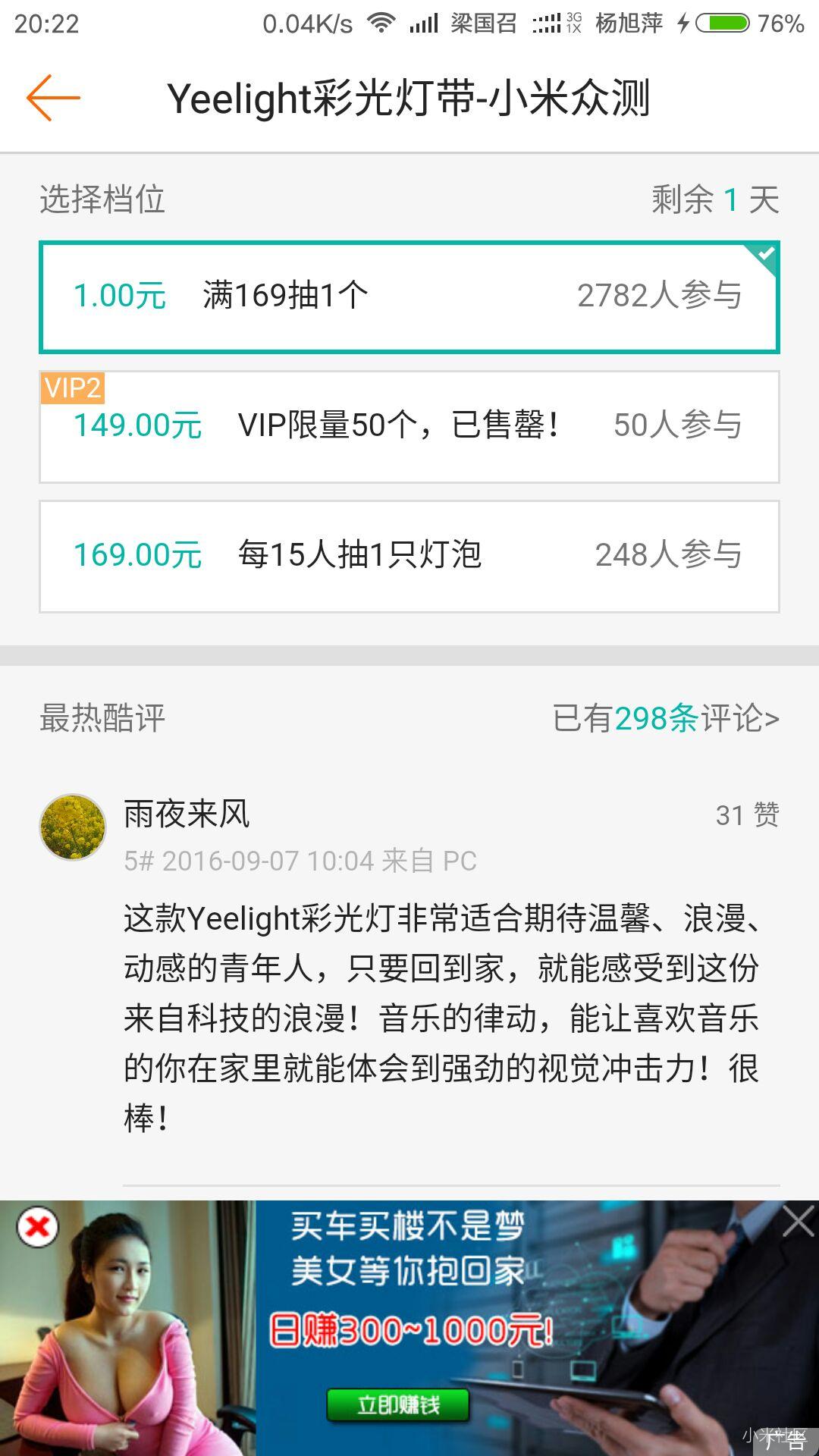The height and width of the screenshot is (1456, 819).
Task: Tap the orange back arrow
Action: (x=53, y=97)
